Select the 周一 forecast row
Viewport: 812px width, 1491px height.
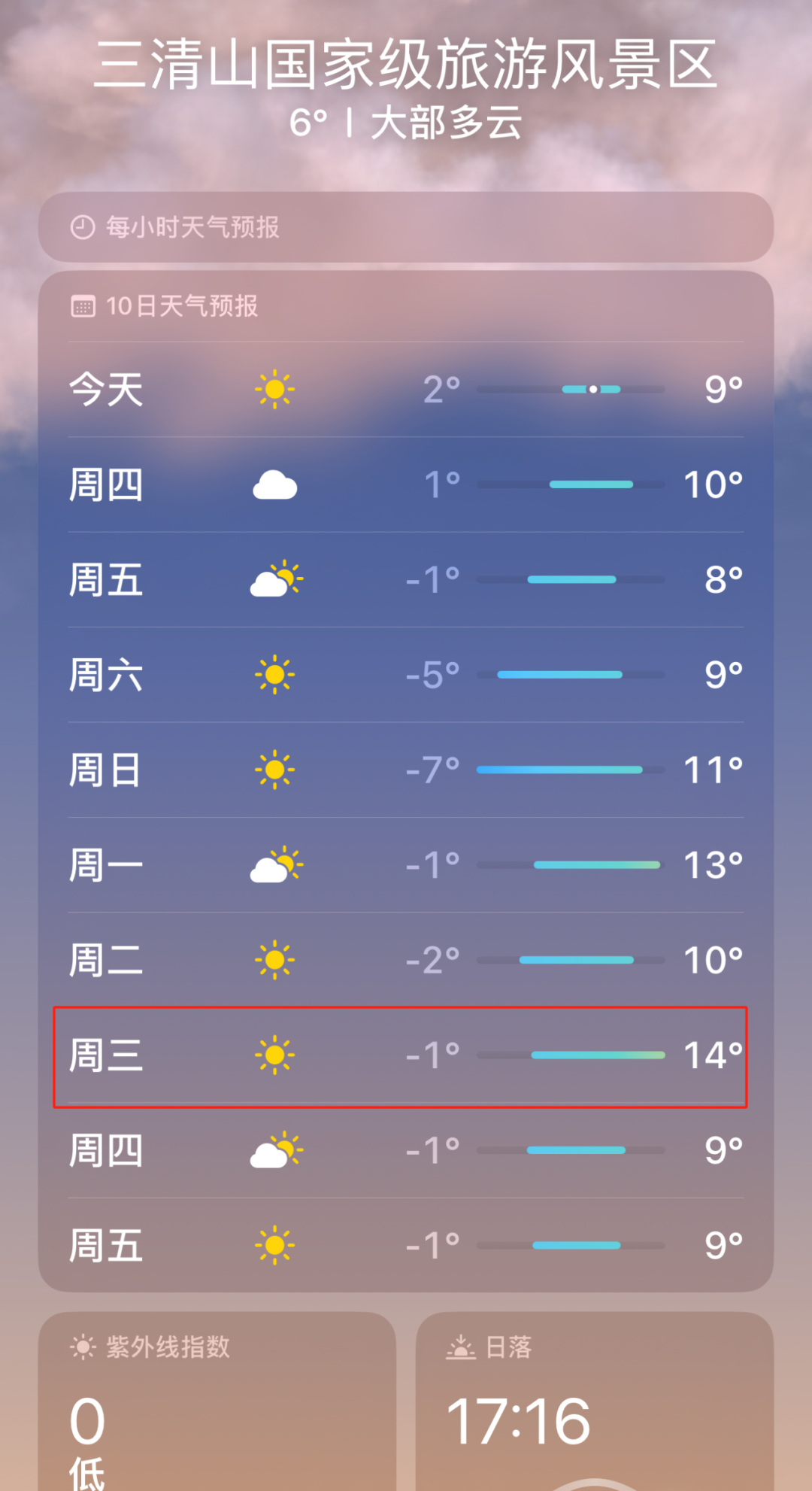point(406,865)
